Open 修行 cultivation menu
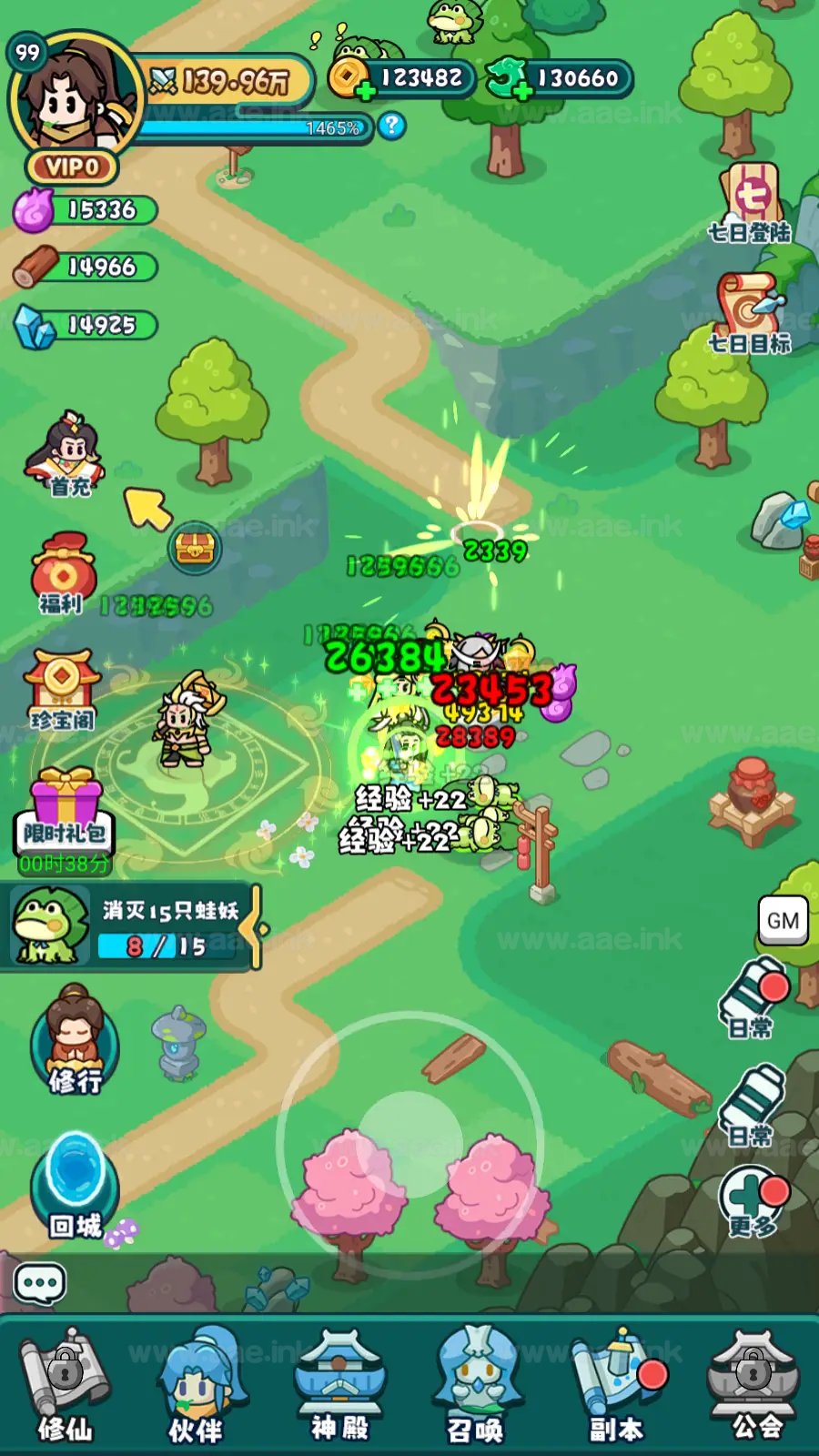Image resolution: width=819 pixels, height=1456 pixels. click(75, 1042)
